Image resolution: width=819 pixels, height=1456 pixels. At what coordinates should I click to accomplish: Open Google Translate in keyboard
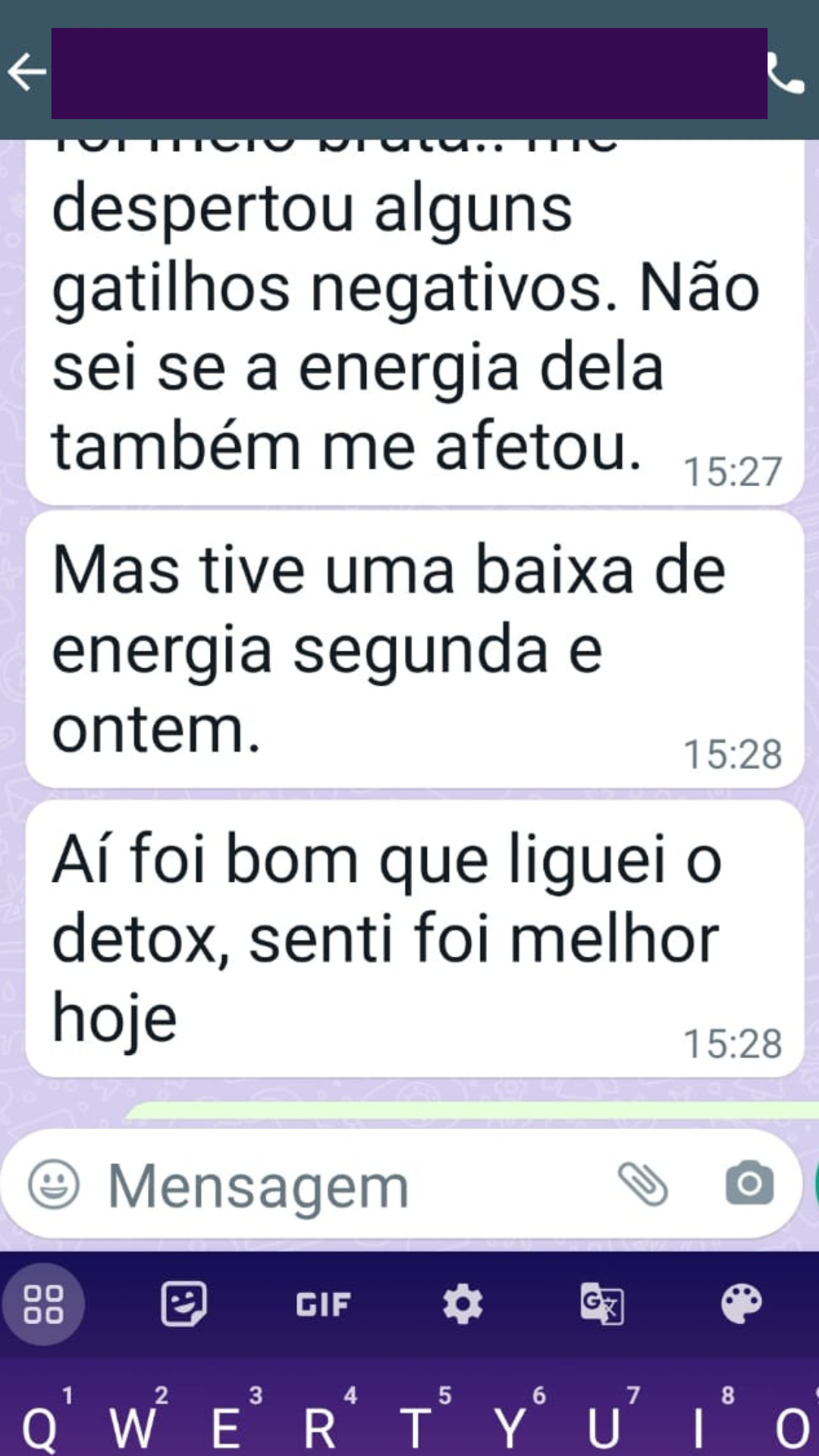click(602, 1304)
